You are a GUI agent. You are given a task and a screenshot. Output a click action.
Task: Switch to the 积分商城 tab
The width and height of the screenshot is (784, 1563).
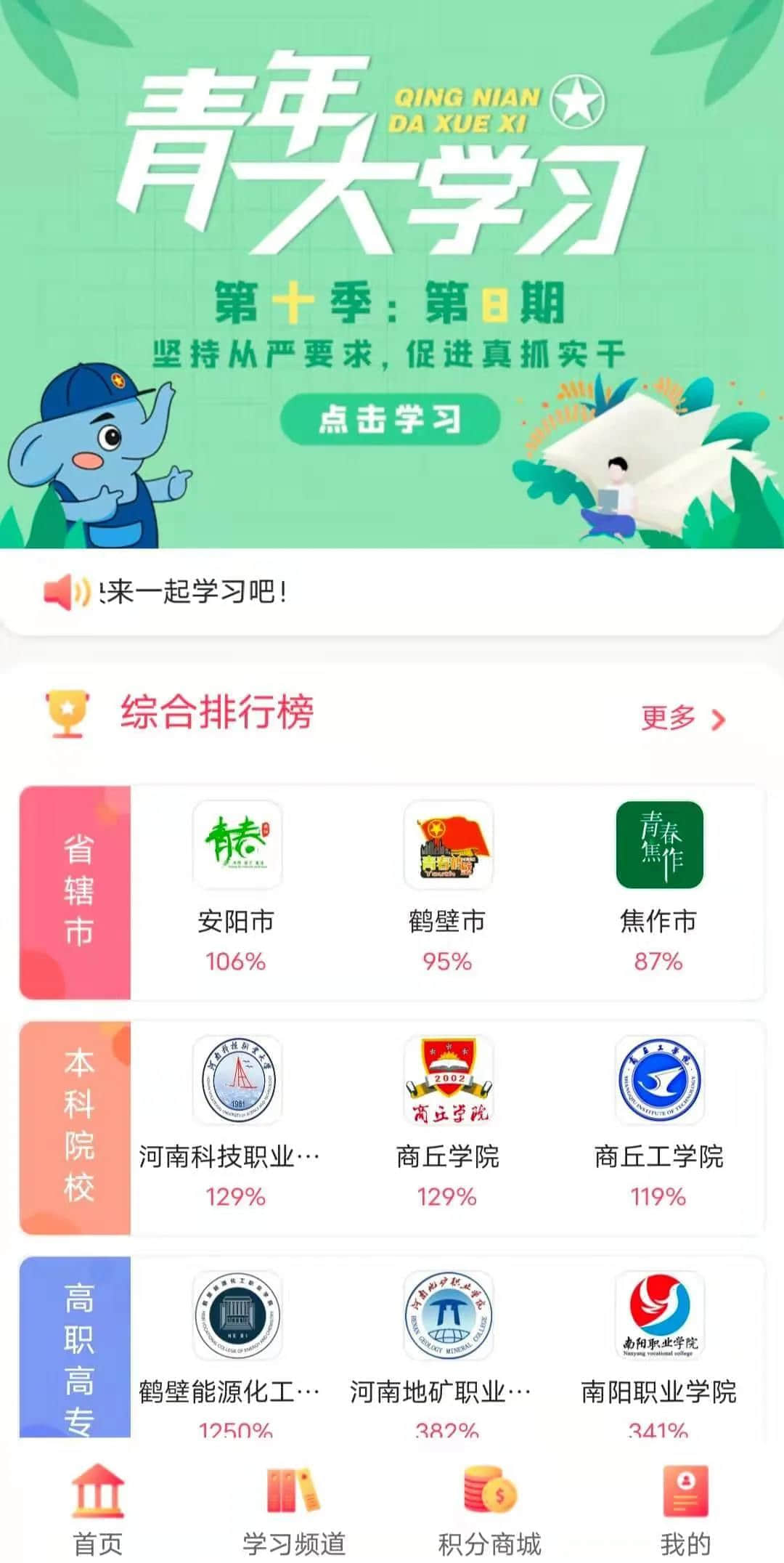point(490,1511)
